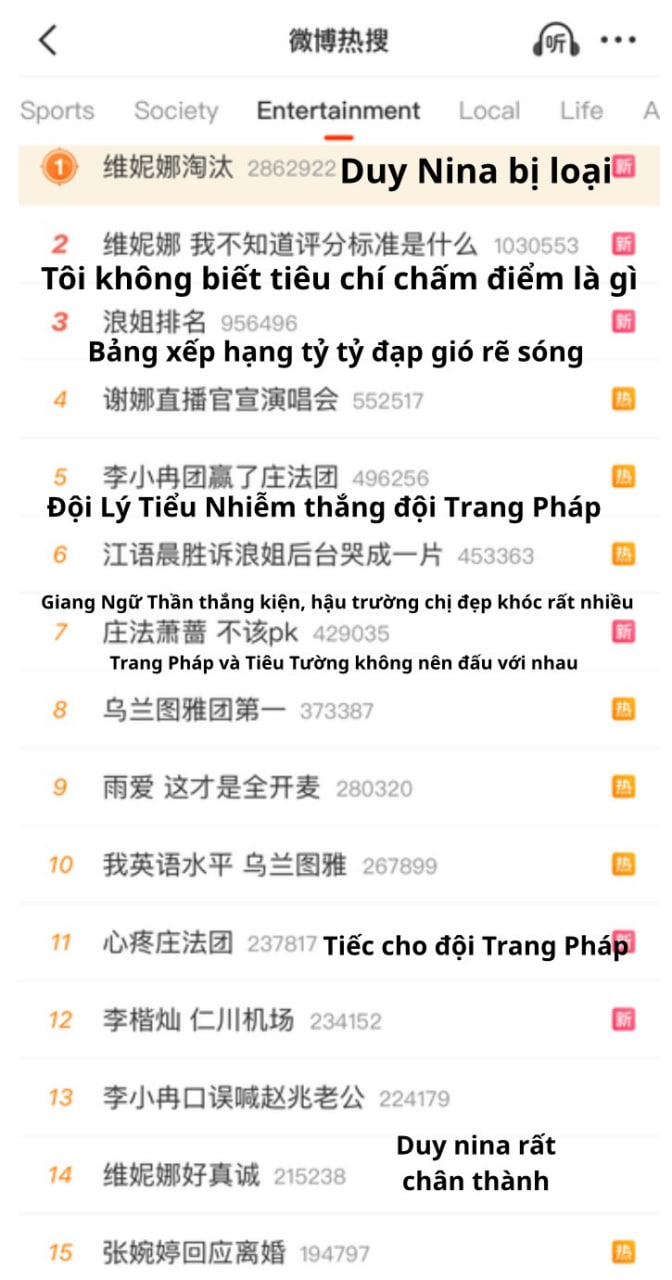Image resolution: width=672 pixels, height=1280 pixels.
Task: Open the listen headphone icon
Action: (555, 41)
